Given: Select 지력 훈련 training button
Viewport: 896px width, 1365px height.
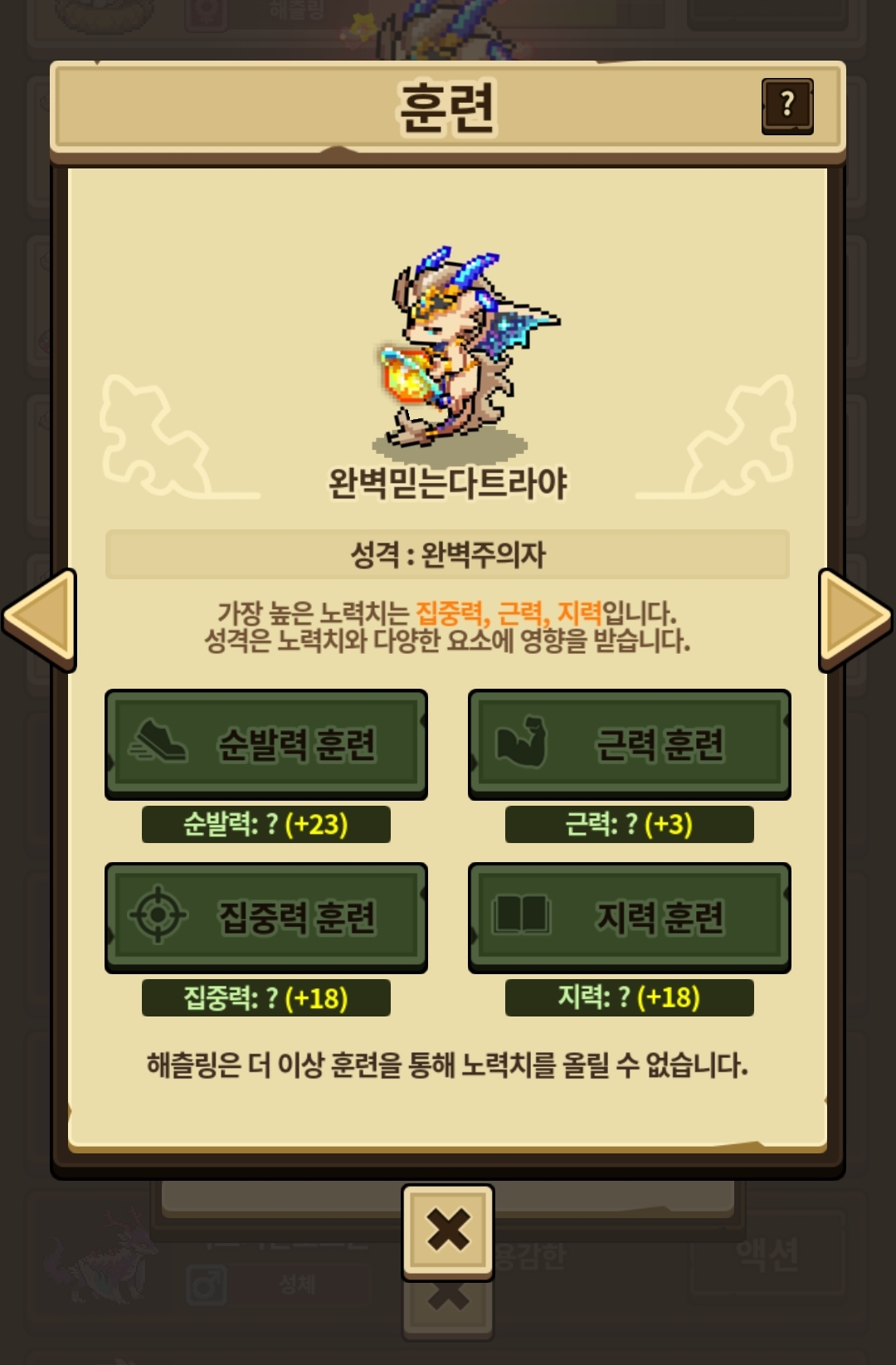Looking at the screenshot, I should coord(629,917).
